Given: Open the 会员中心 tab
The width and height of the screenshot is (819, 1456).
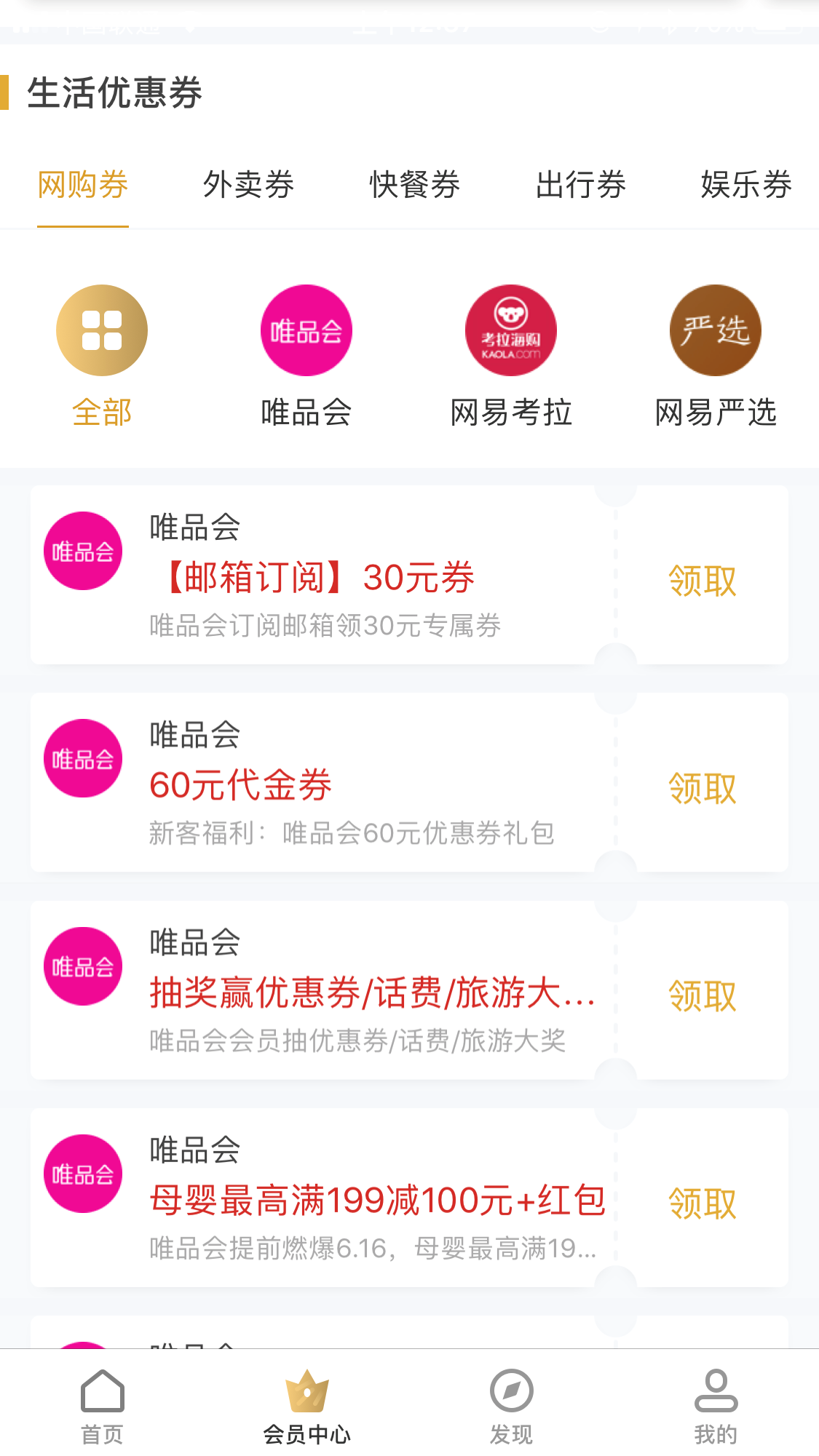Looking at the screenshot, I should [x=306, y=1407].
